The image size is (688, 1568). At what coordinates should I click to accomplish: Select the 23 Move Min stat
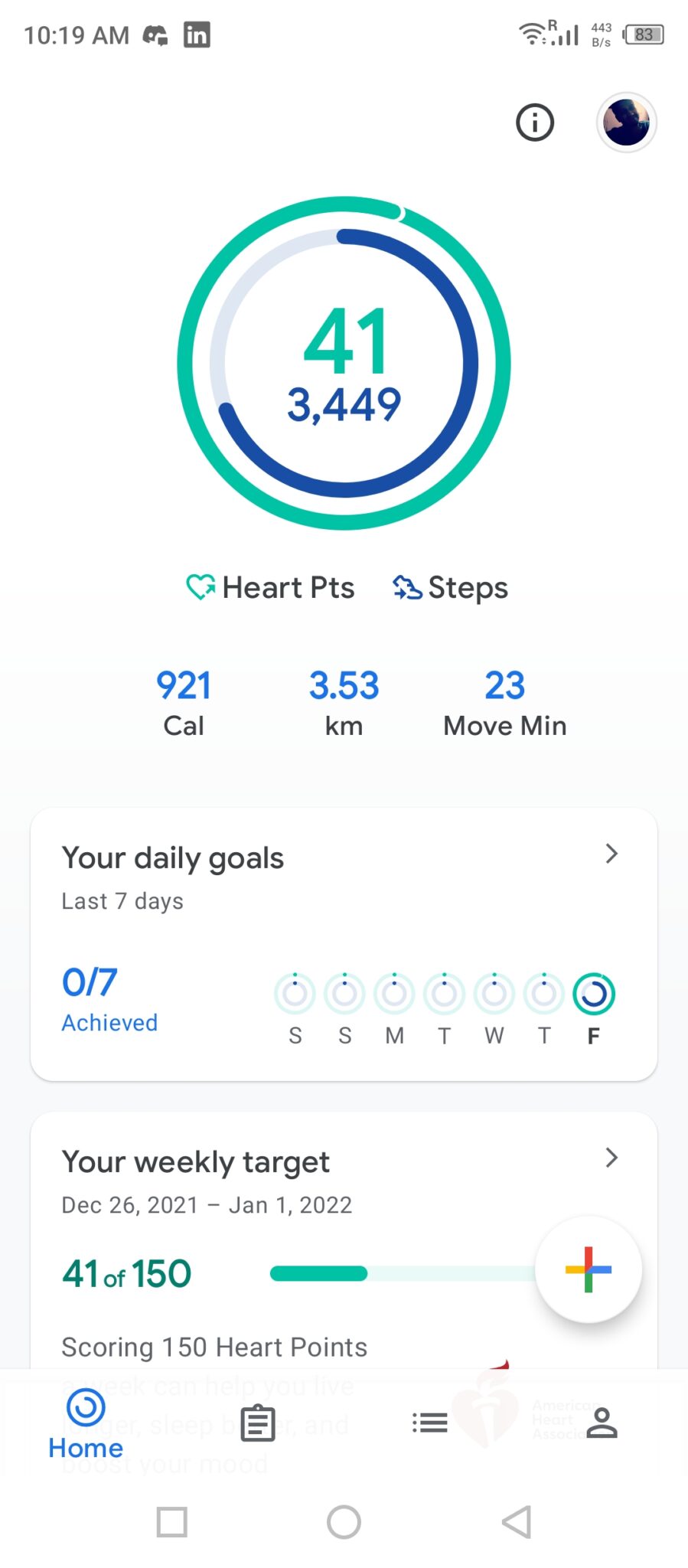tap(504, 701)
